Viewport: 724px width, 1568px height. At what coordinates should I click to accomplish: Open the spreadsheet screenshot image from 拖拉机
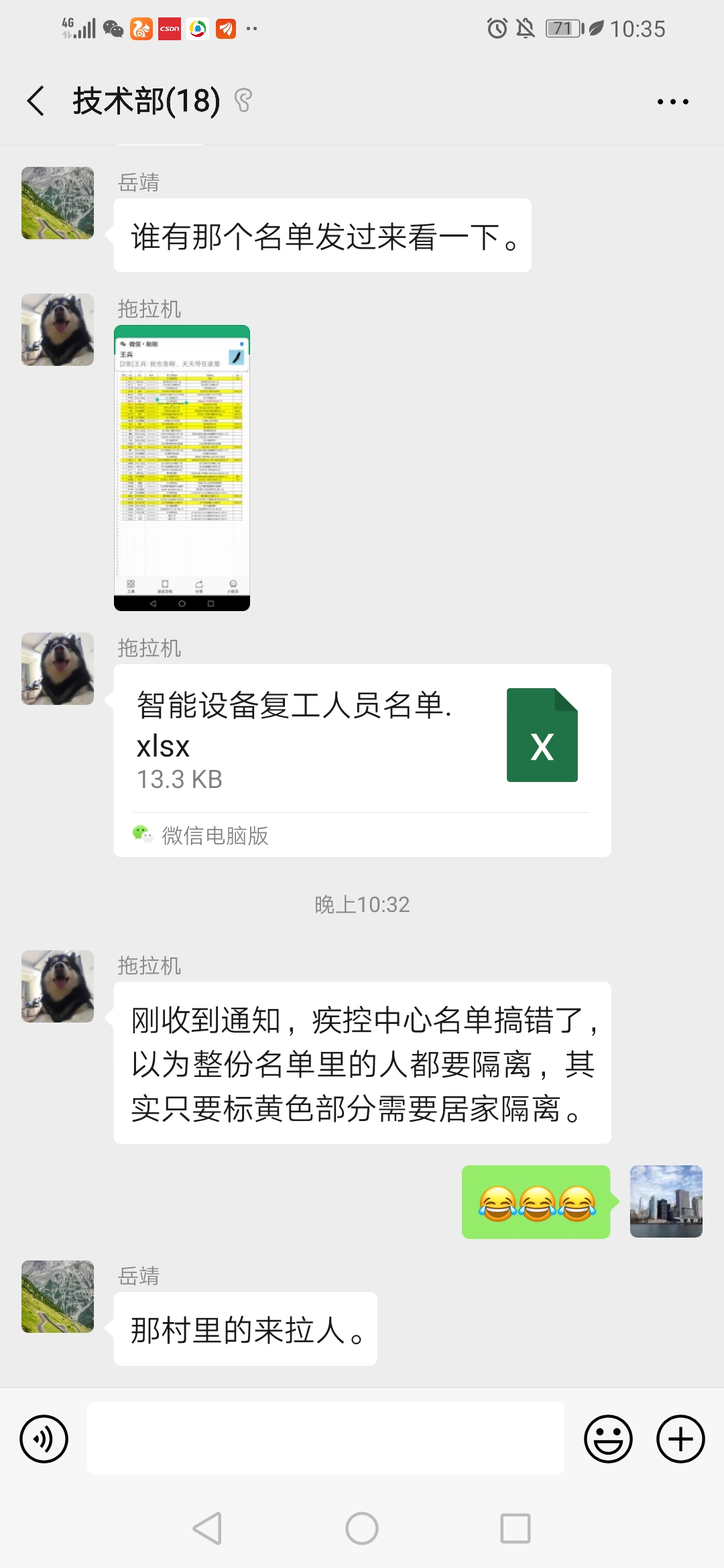[x=182, y=468]
